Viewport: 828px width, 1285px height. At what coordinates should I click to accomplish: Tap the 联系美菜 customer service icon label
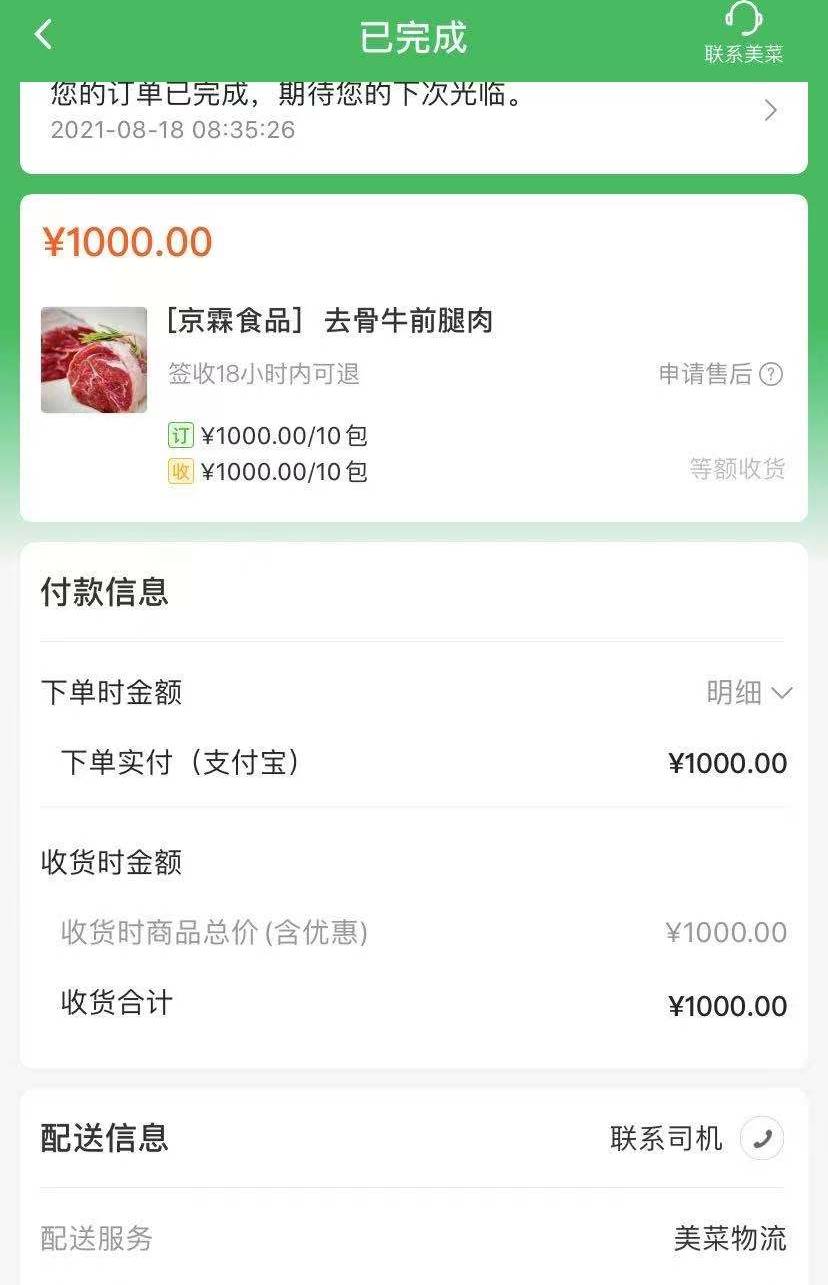[x=744, y=51]
